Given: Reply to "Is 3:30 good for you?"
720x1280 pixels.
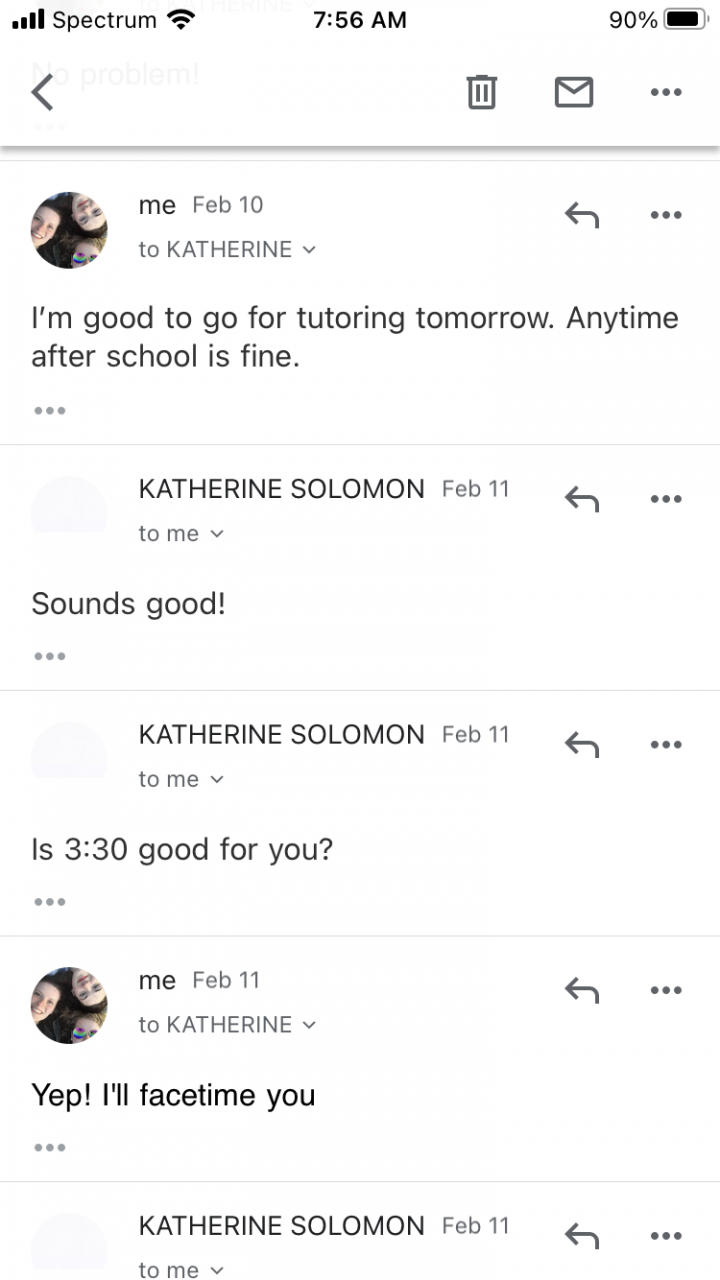Looking at the screenshot, I should 581,744.
